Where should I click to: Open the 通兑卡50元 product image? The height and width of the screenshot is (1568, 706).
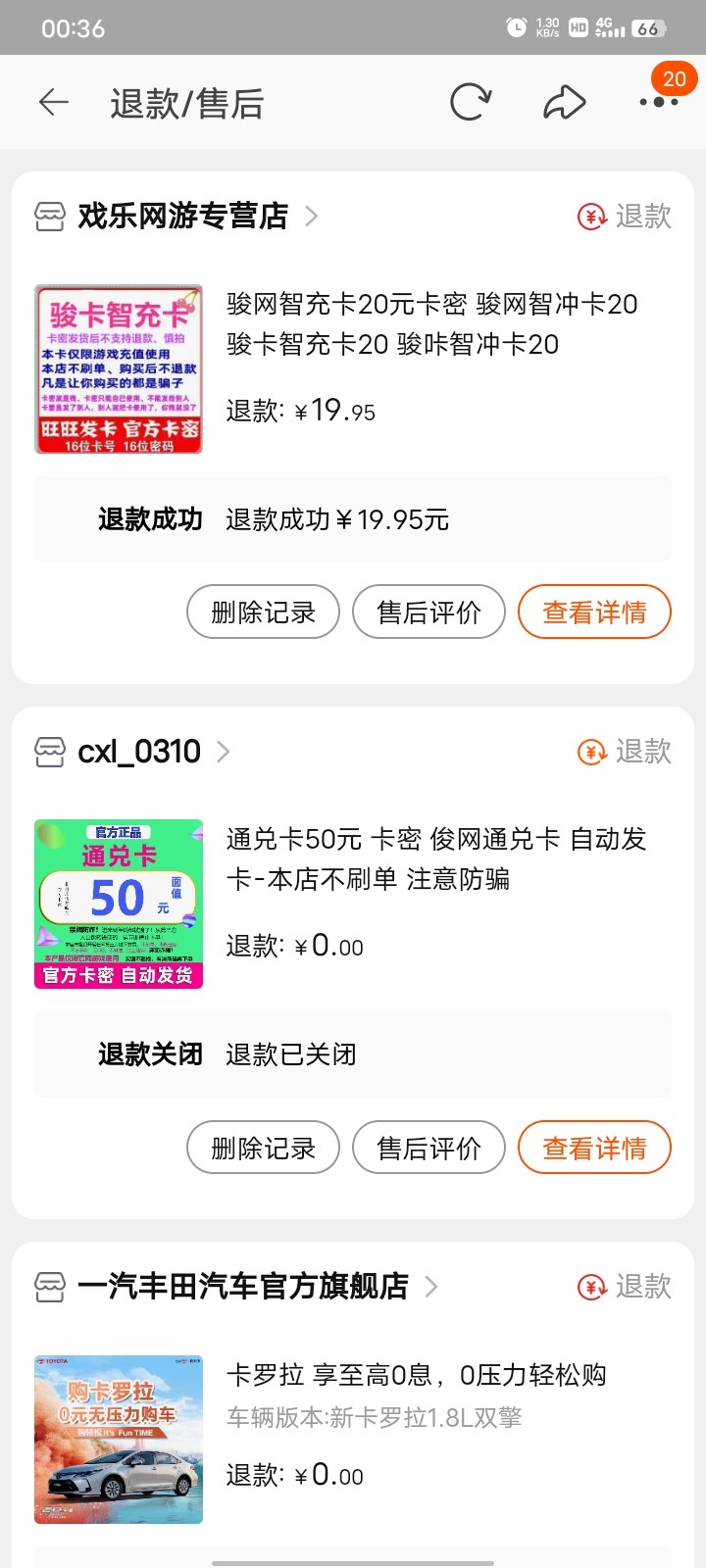[119, 904]
